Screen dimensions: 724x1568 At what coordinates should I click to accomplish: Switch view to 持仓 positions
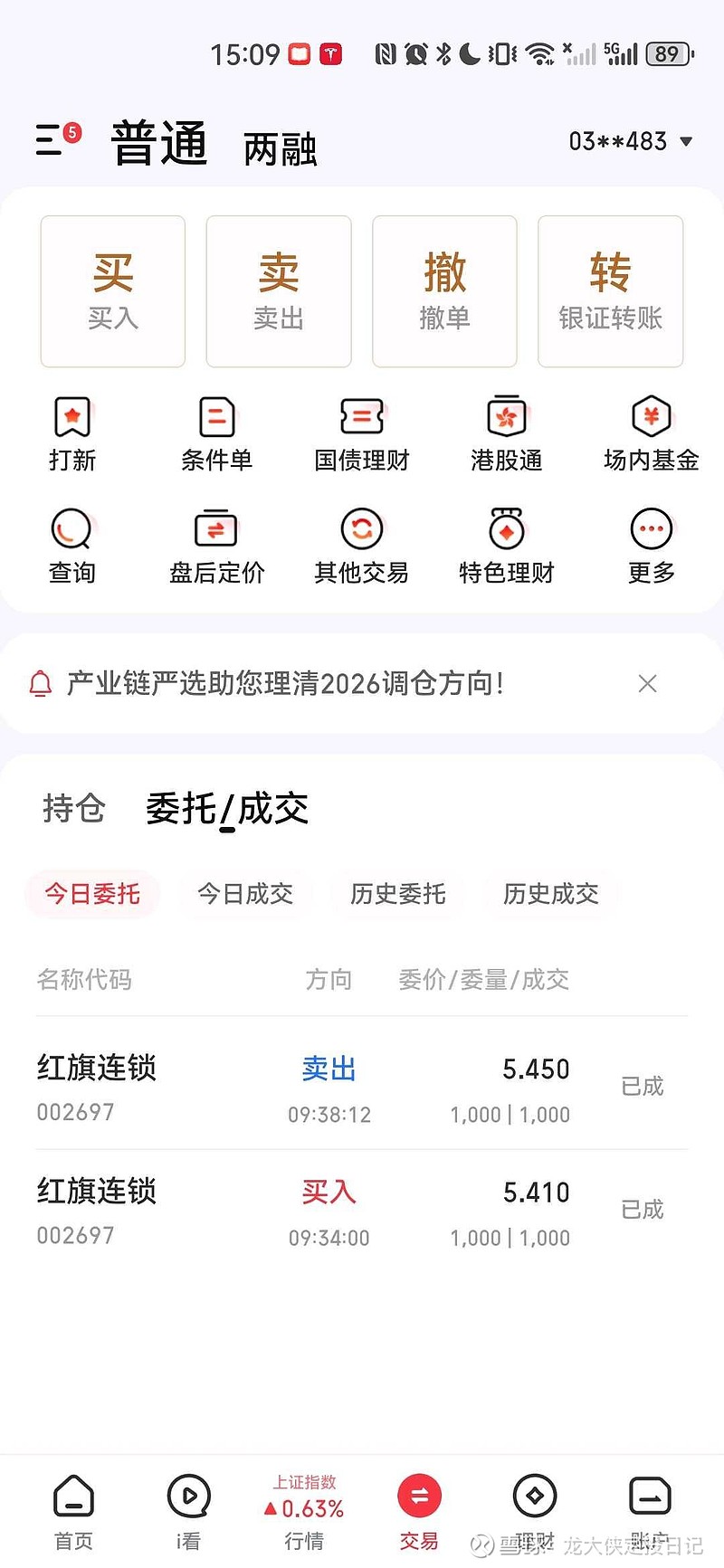[x=73, y=810]
